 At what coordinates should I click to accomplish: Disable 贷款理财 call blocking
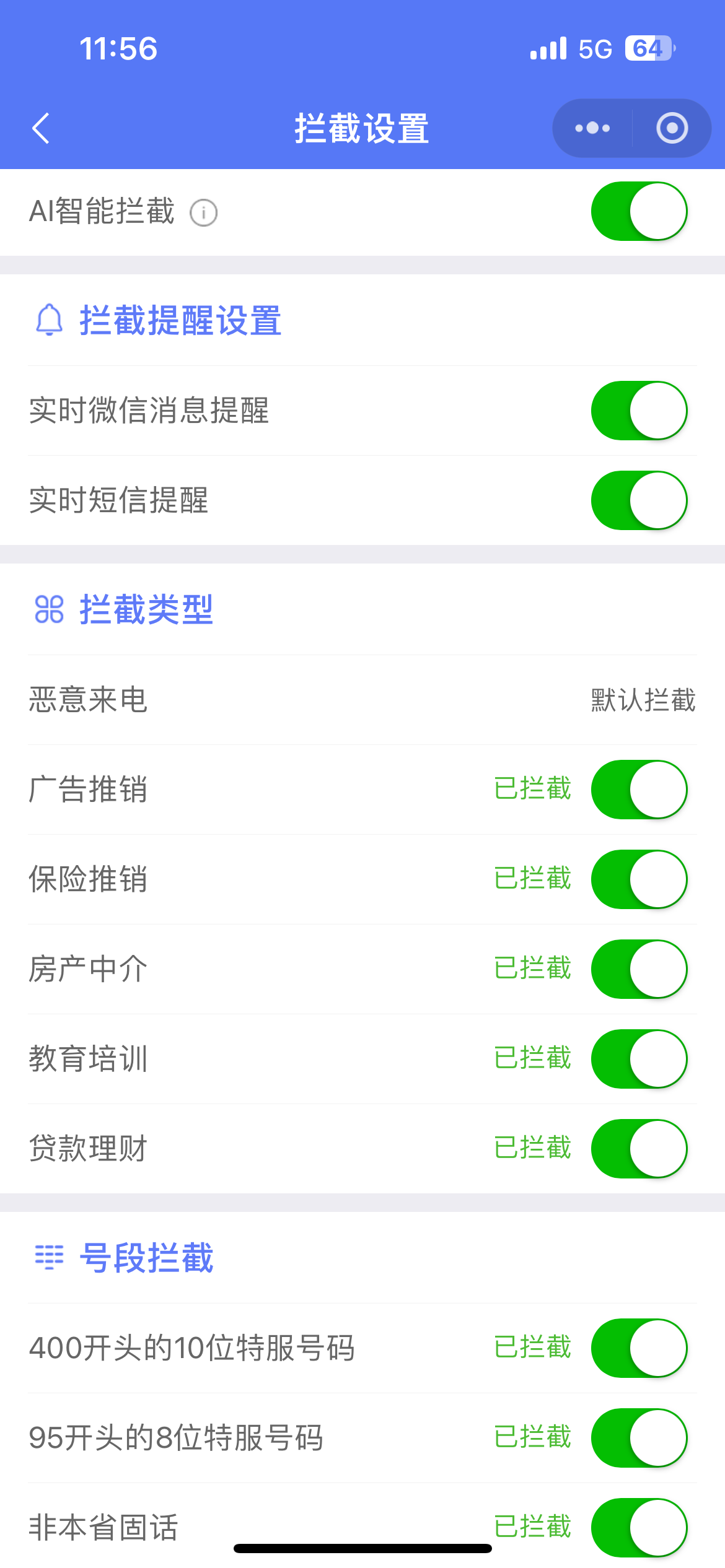(x=639, y=1149)
